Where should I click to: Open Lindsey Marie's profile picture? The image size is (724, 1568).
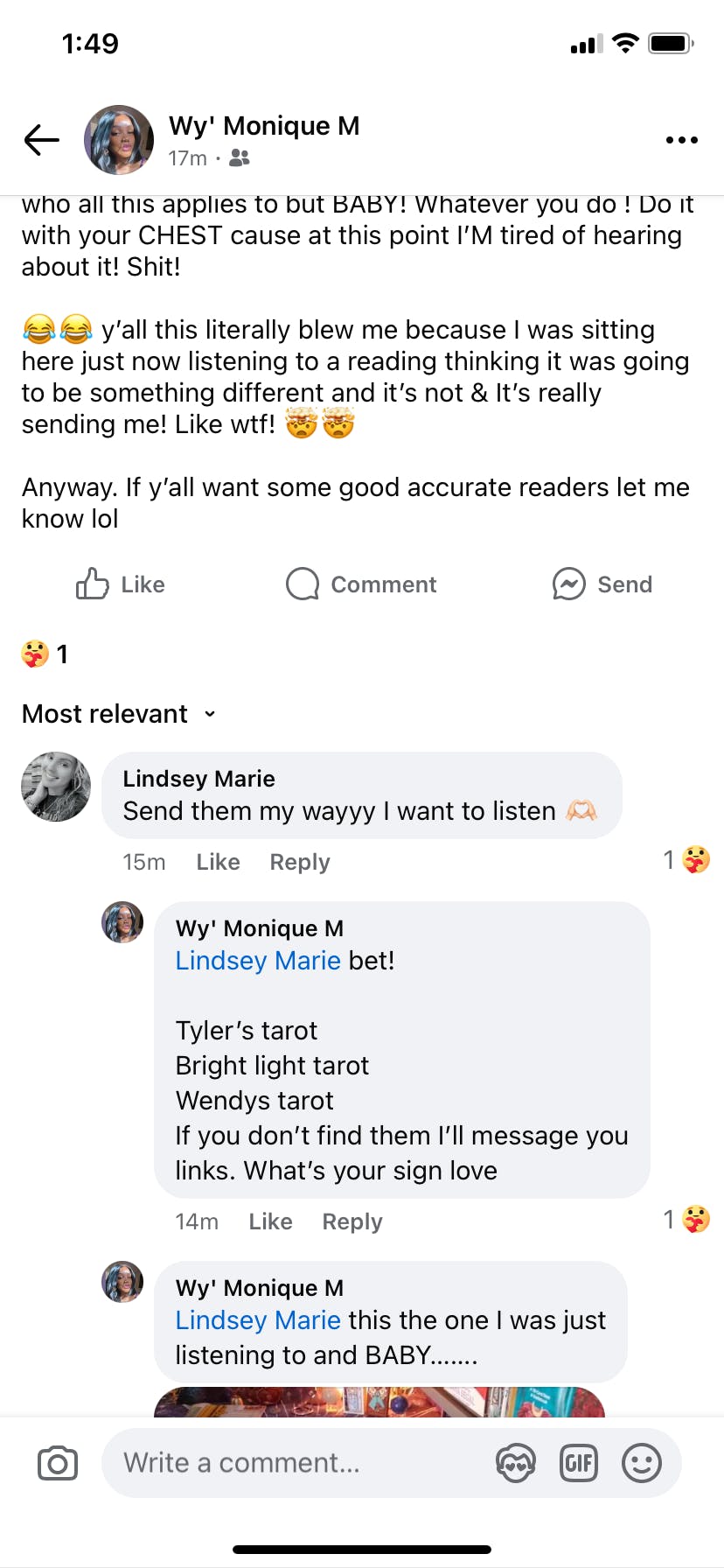[x=56, y=787]
